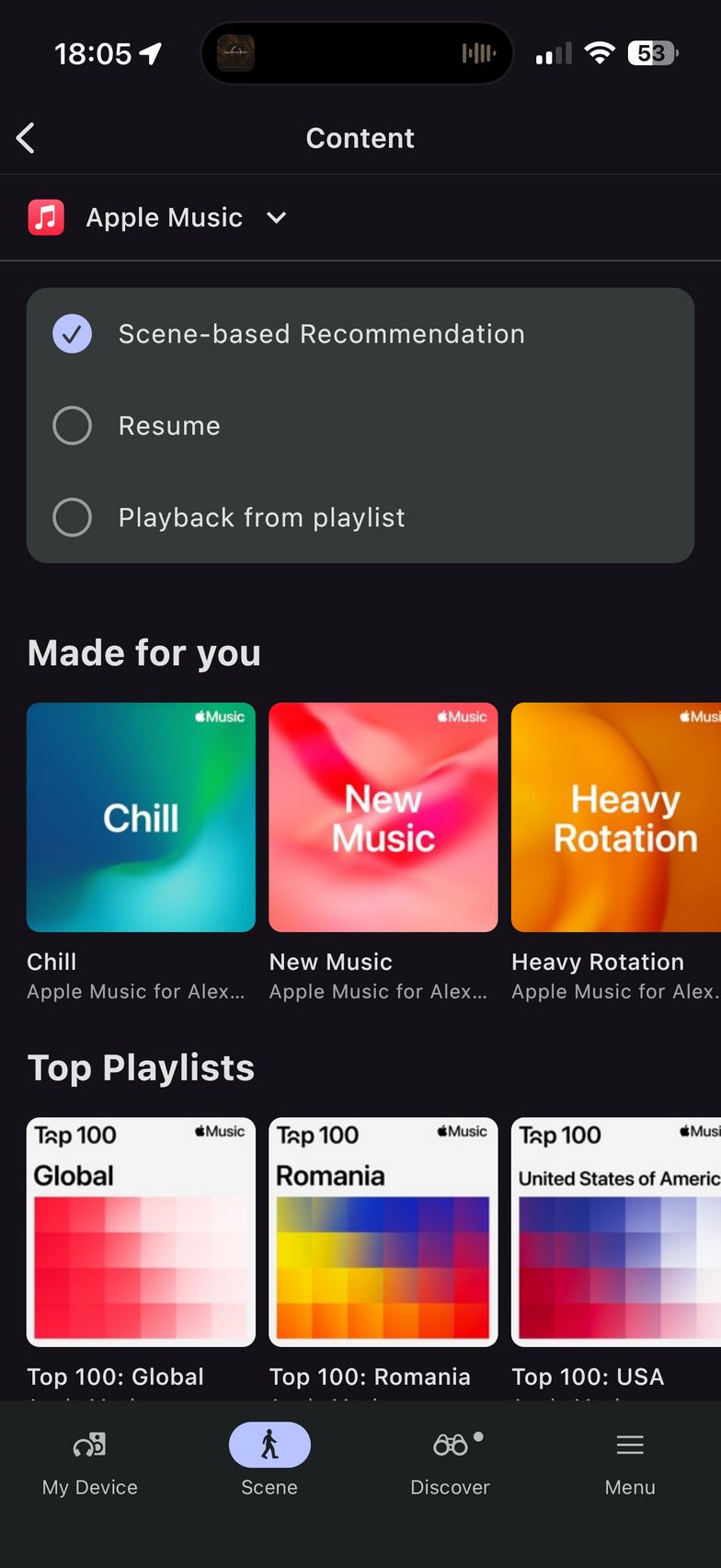Open Top 100: Romania playlist

(x=383, y=1231)
